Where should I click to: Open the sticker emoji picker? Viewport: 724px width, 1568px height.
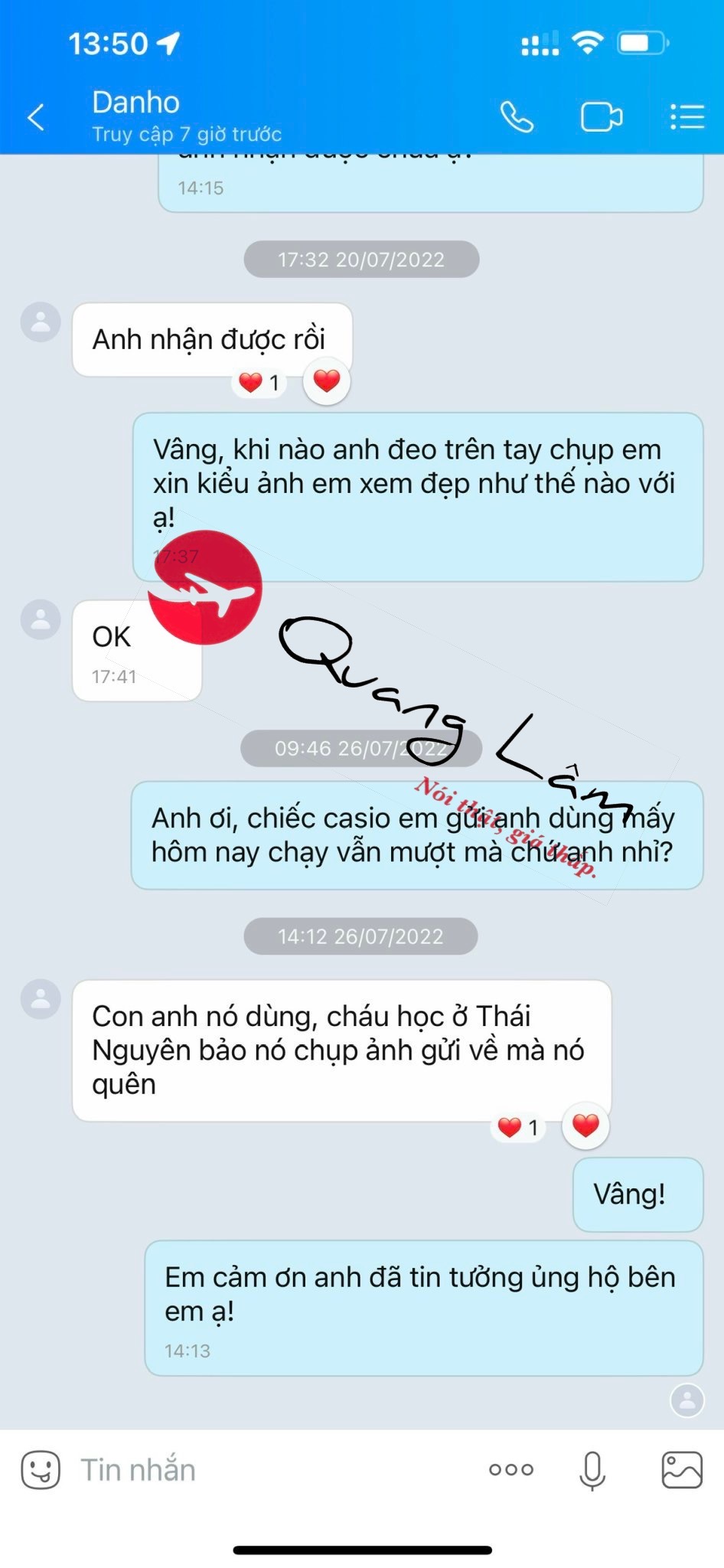point(41,1470)
